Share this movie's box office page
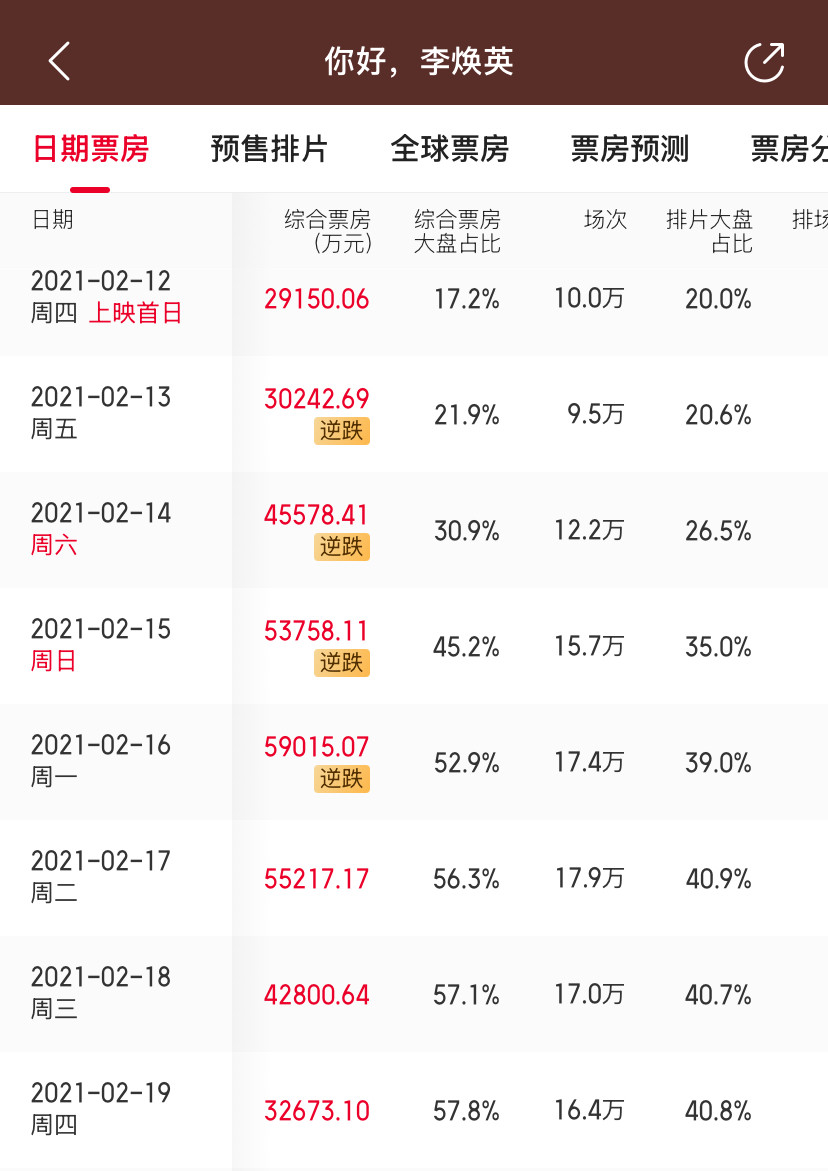 [765, 61]
